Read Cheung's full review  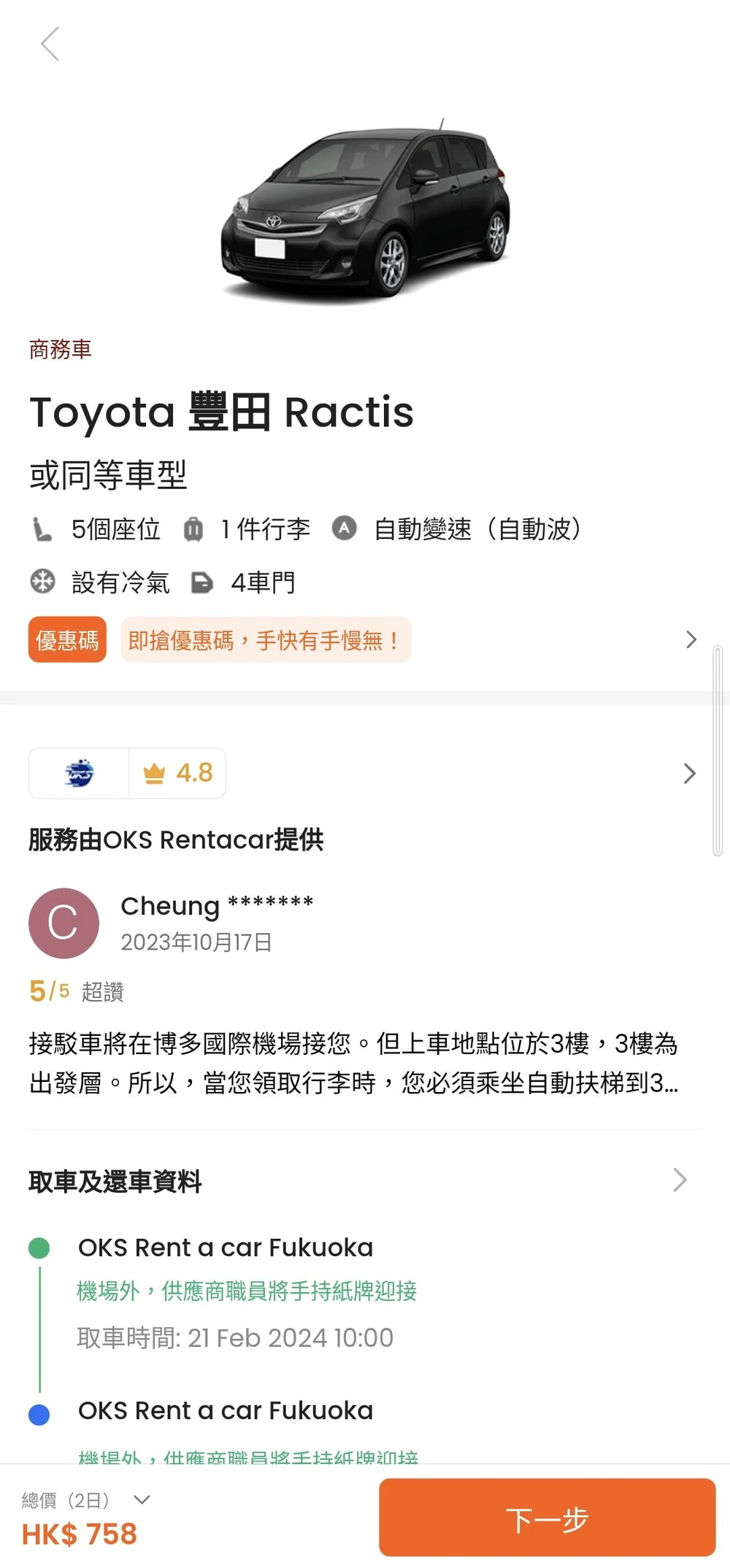click(353, 1063)
